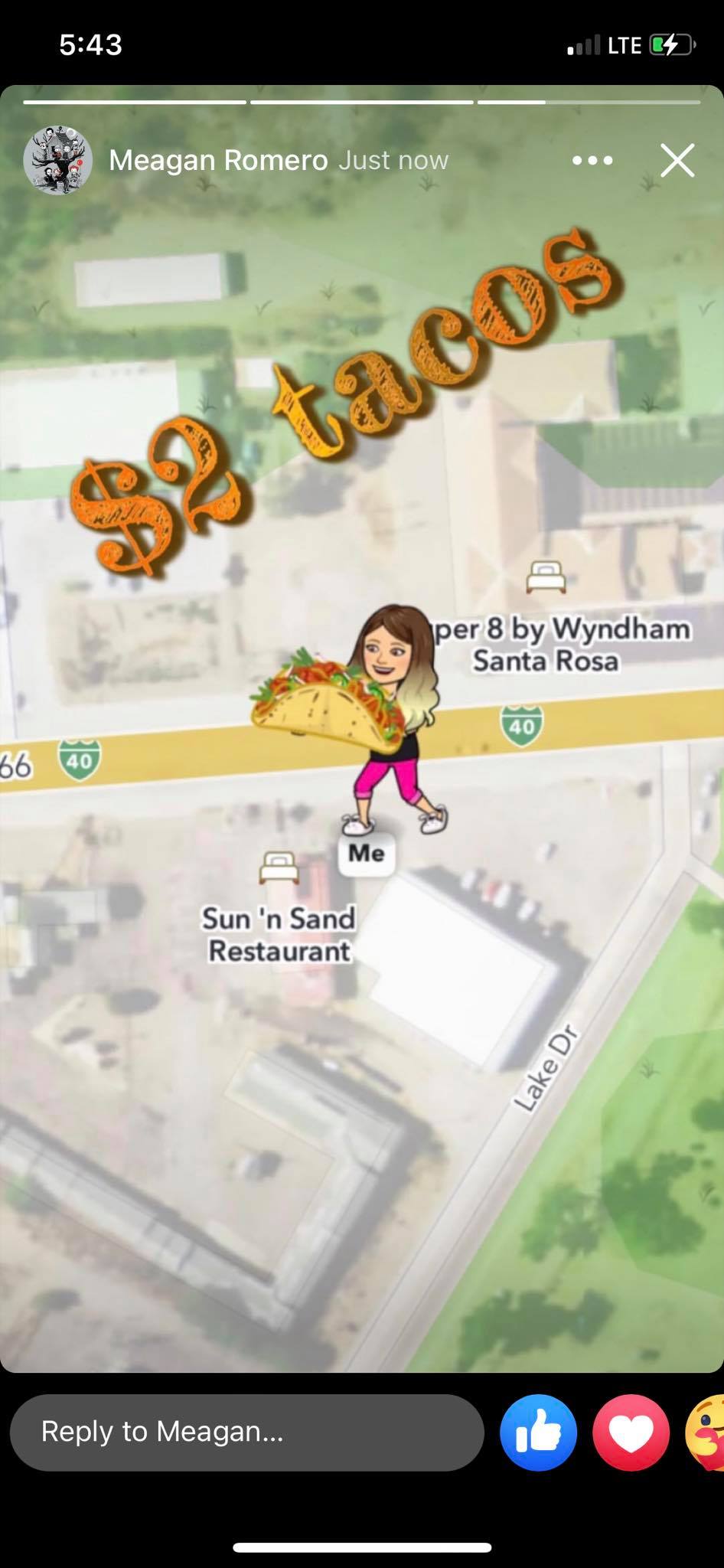
Task: Send a thumbs-up like reaction
Action: (539, 1432)
